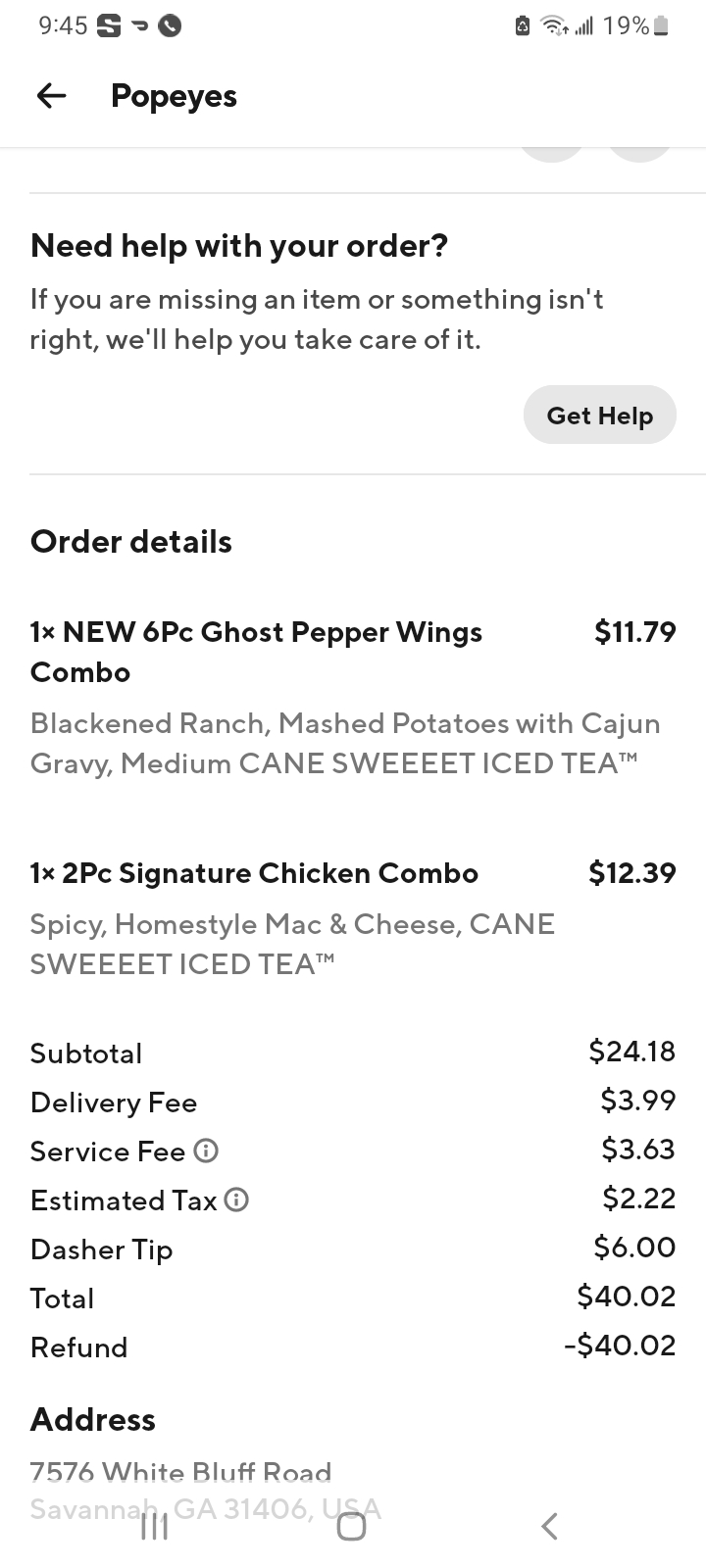Go back from the Popeyes order page

tap(51, 96)
